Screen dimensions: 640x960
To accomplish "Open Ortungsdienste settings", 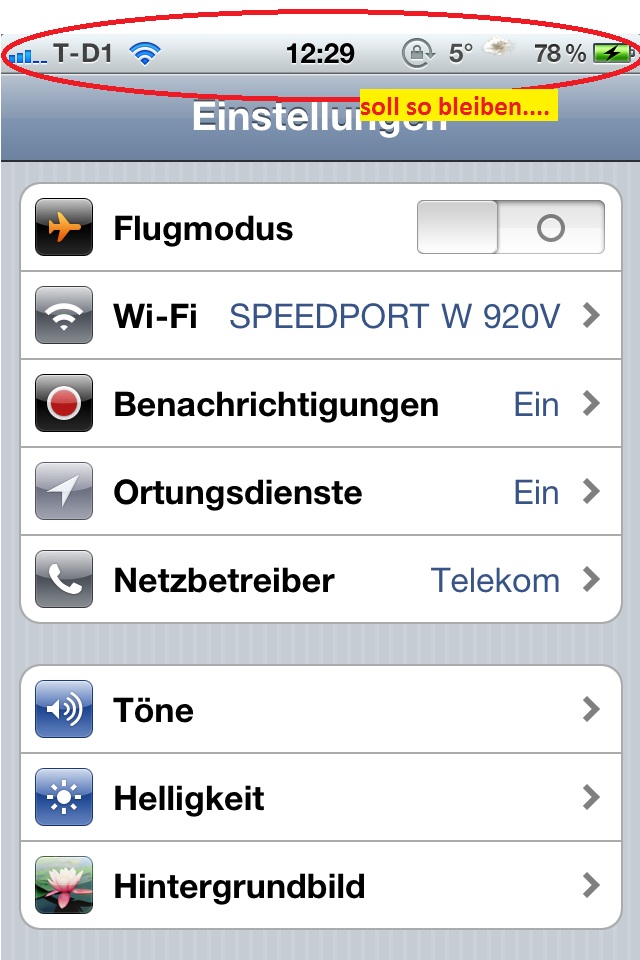I will (320, 492).
